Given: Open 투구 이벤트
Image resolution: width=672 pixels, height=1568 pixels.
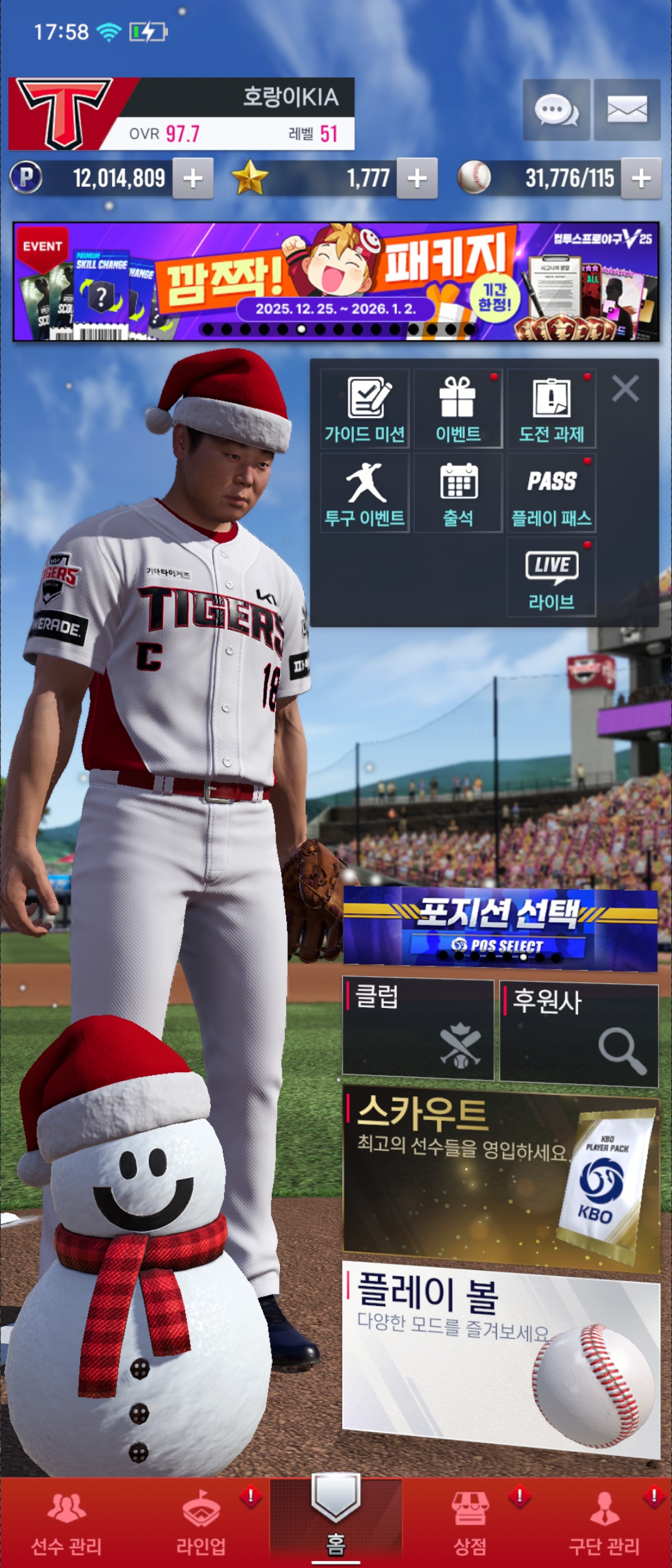Looking at the screenshot, I should point(365,493).
